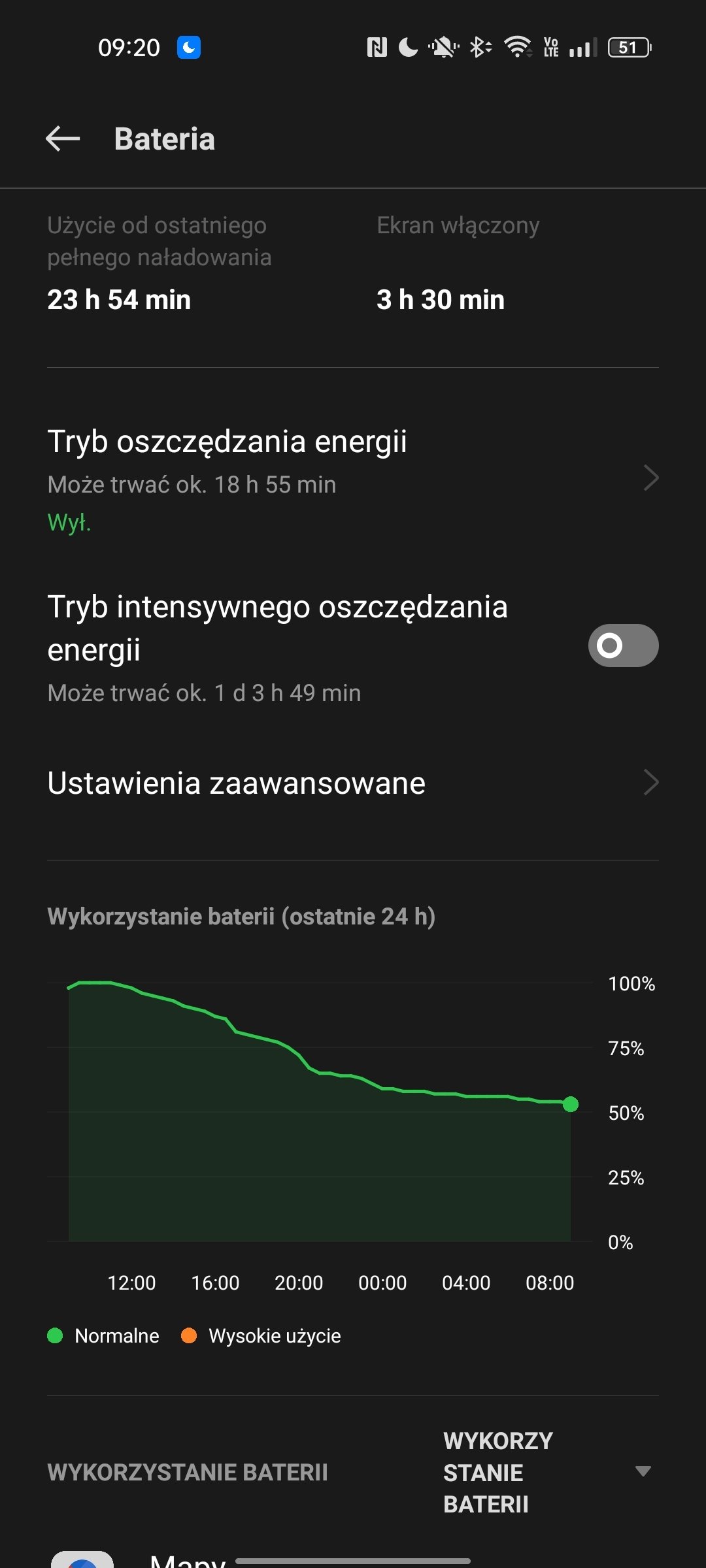
Task: Toggle Tryb intensywnego oszczędzania energii switch
Action: (x=623, y=645)
